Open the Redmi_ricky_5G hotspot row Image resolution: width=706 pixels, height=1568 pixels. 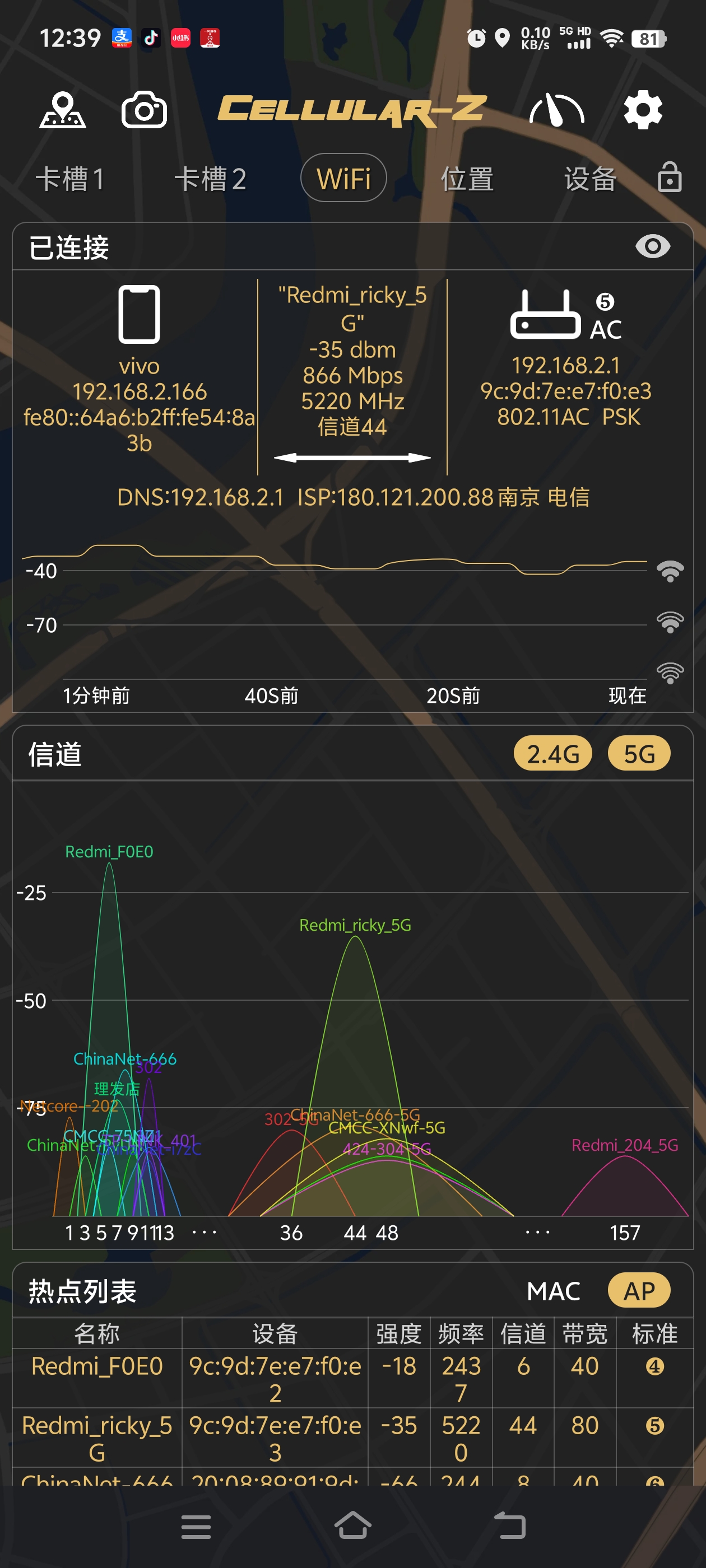97,1438
